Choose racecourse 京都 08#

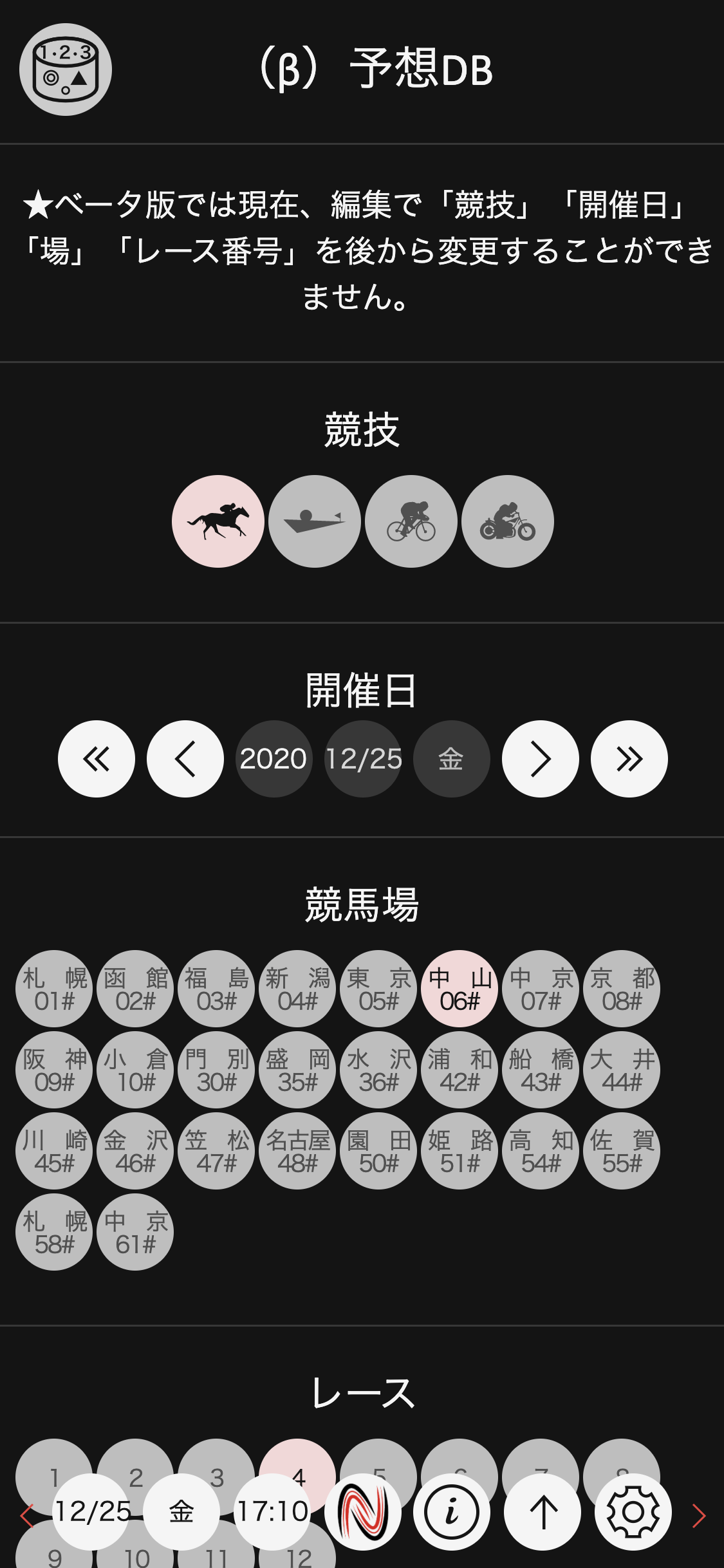pos(622,988)
